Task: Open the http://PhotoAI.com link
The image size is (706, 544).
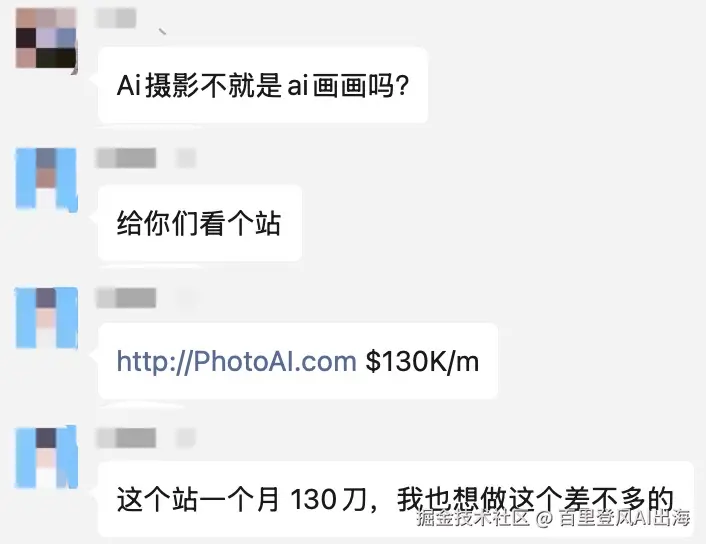Action: pyautogui.click(x=236, y=361)
